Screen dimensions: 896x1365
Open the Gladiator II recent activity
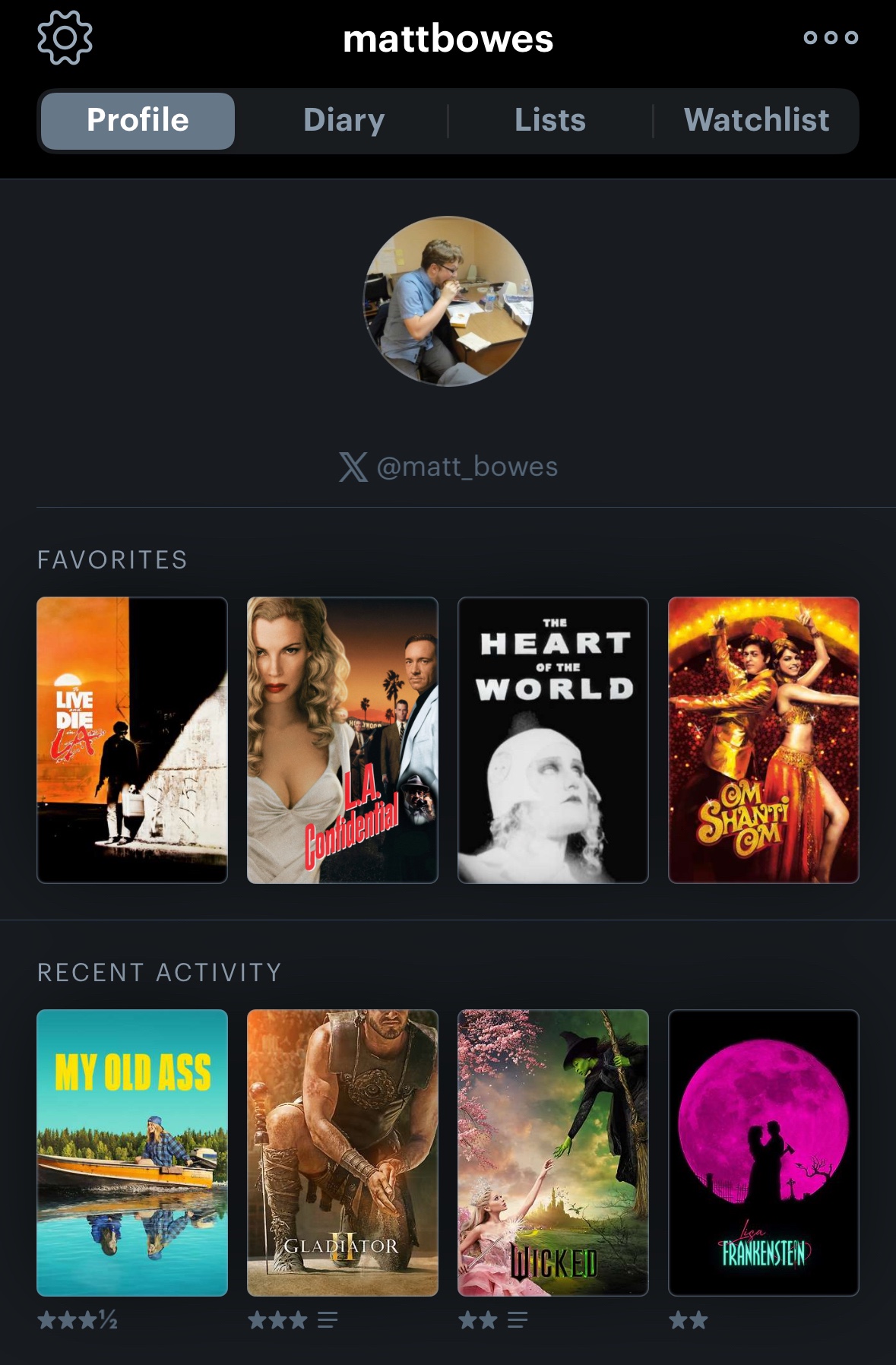click(343, 1152)
